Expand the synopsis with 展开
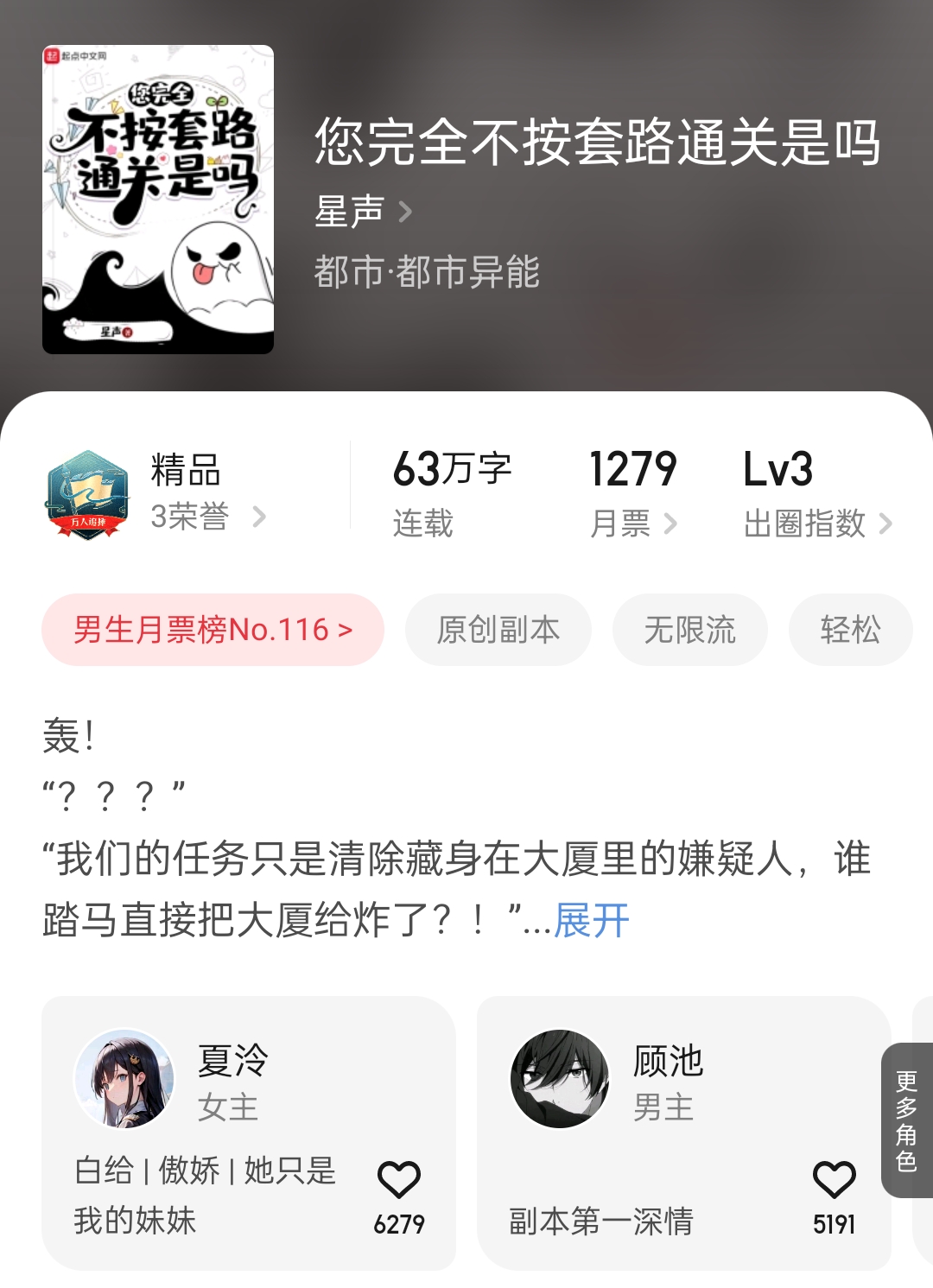This screenshot has width=933, height=1288. [592, 921]
